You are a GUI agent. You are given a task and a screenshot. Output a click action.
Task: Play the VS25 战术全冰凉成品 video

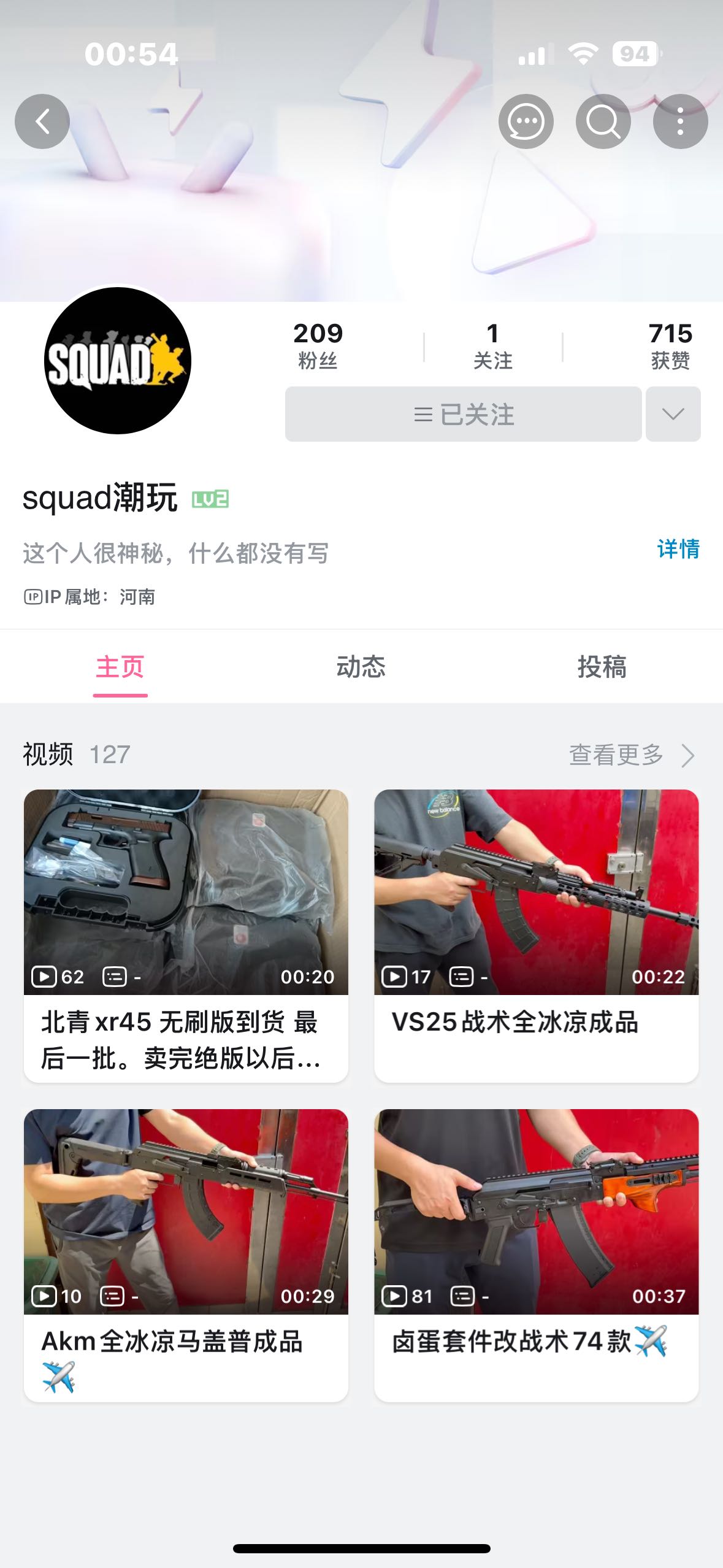coord(536,892)
